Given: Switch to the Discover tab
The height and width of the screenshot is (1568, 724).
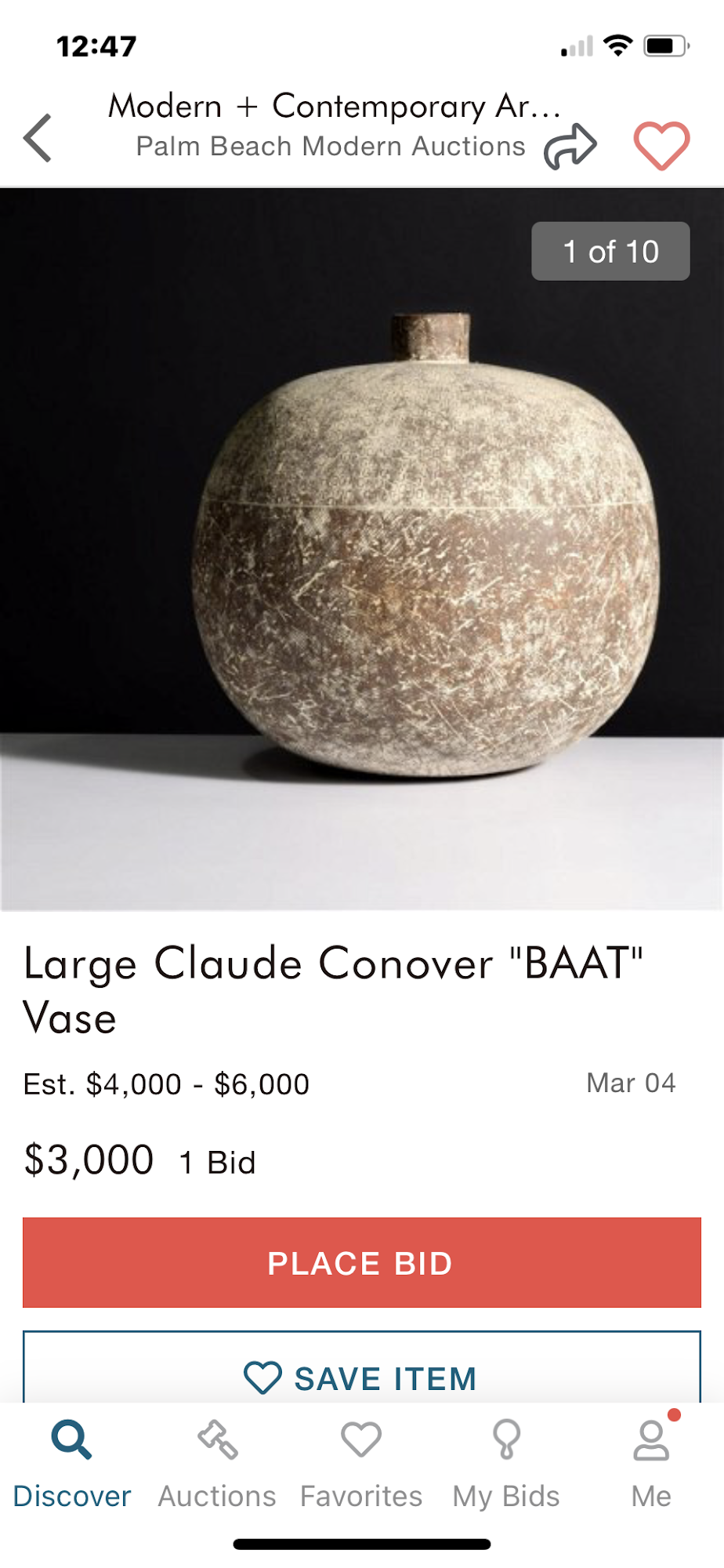Looking at the screenshot, I should (x=72, y=1463).
